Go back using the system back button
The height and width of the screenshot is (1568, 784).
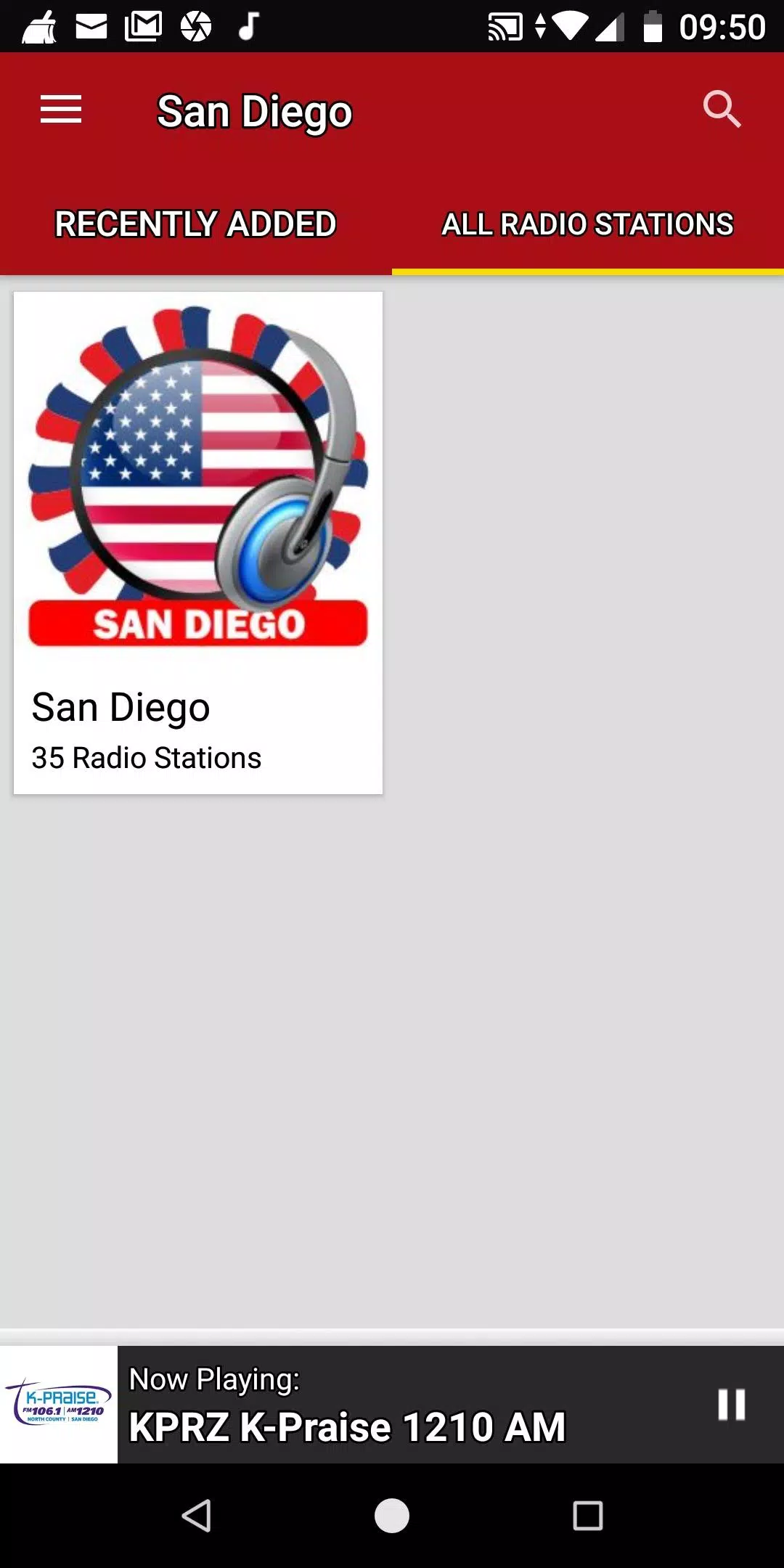(196, 1516)
